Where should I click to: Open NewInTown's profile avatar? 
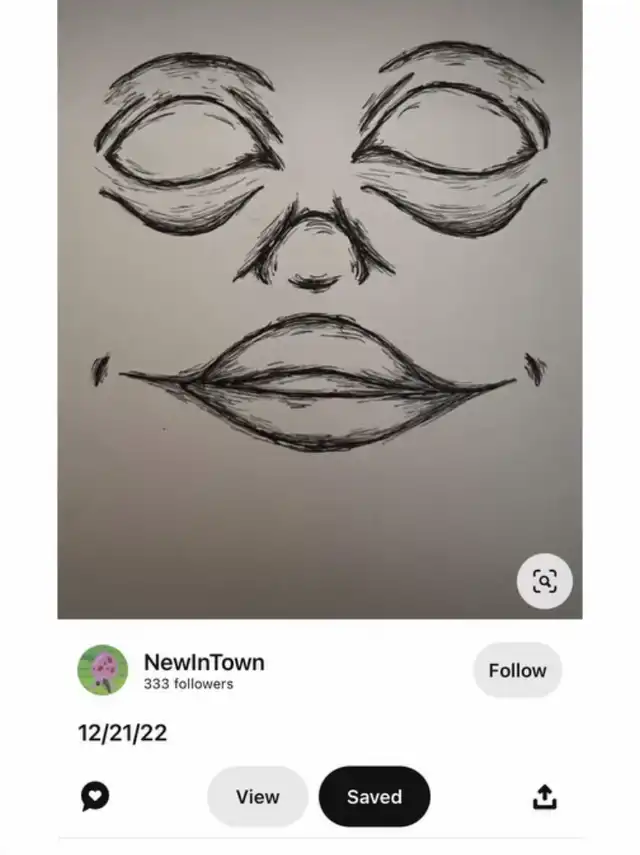103,671
